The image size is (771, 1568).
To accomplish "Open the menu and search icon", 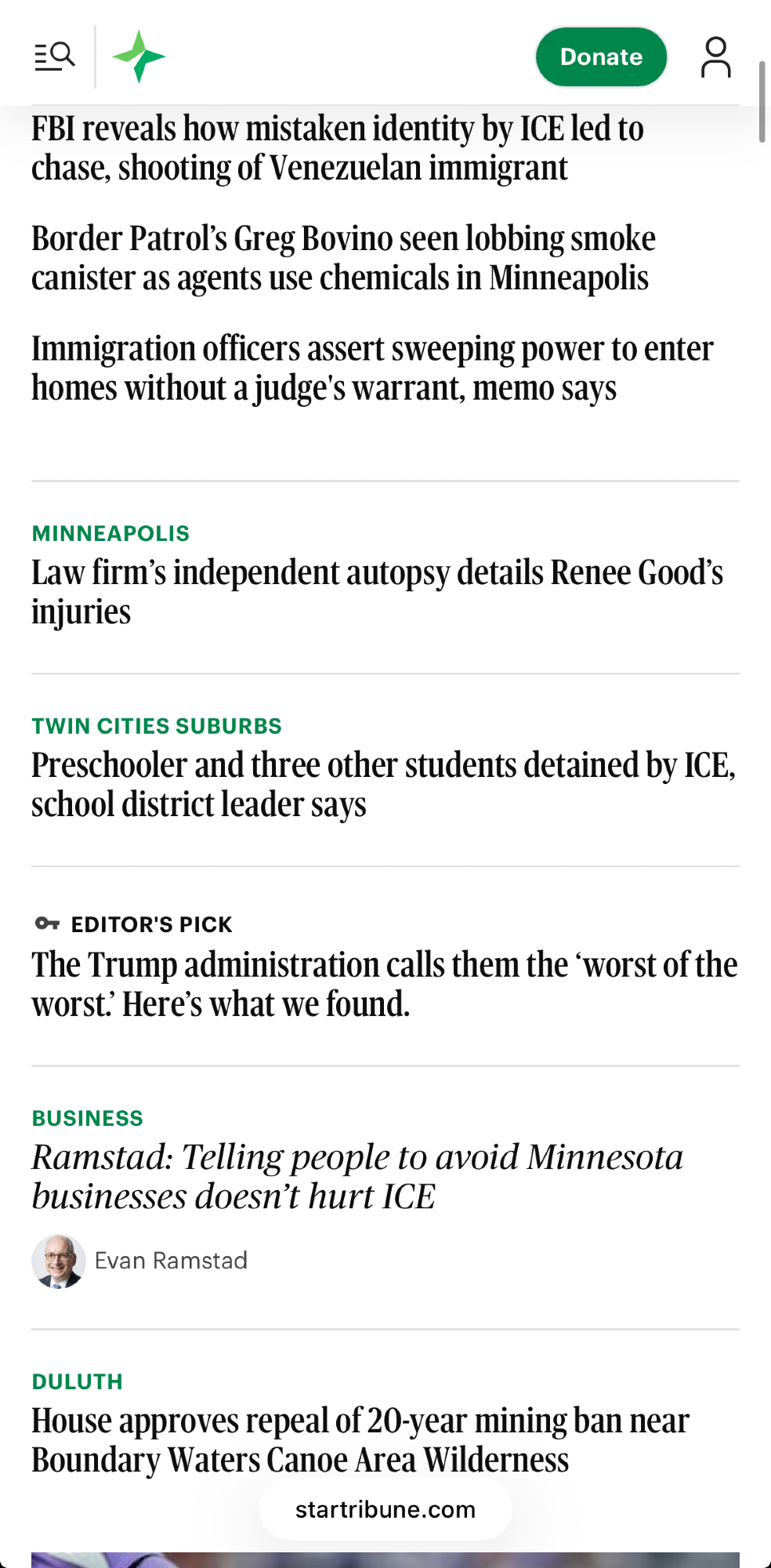I will tap(54, 56).
